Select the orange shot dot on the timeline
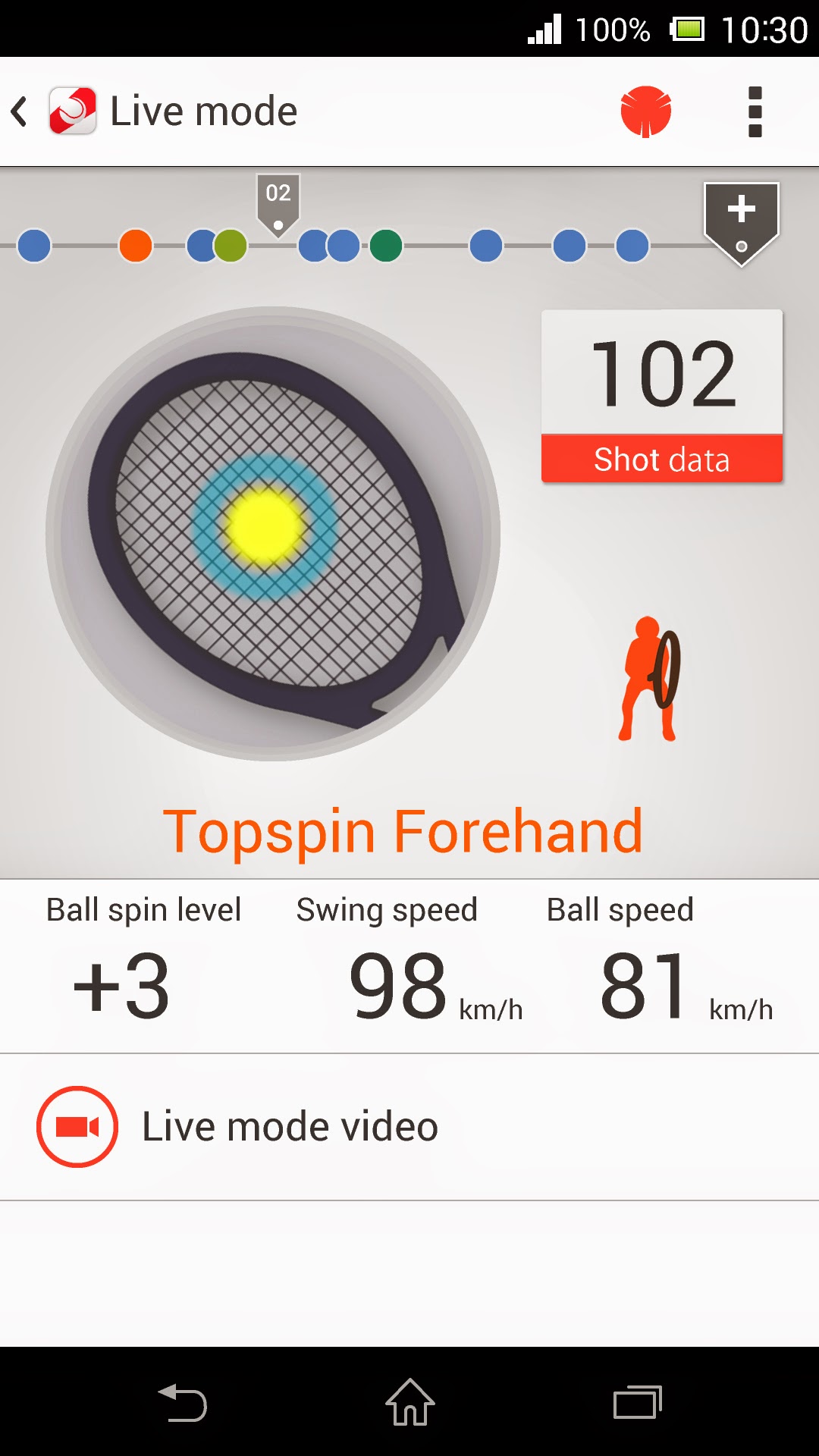819x1456 pixels. pyautogui.click(x=136, y=246)
